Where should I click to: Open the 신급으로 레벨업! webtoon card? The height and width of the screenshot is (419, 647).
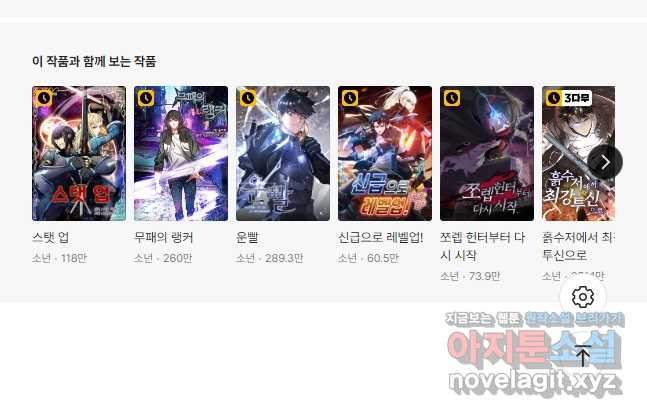[x=385, y=153]
